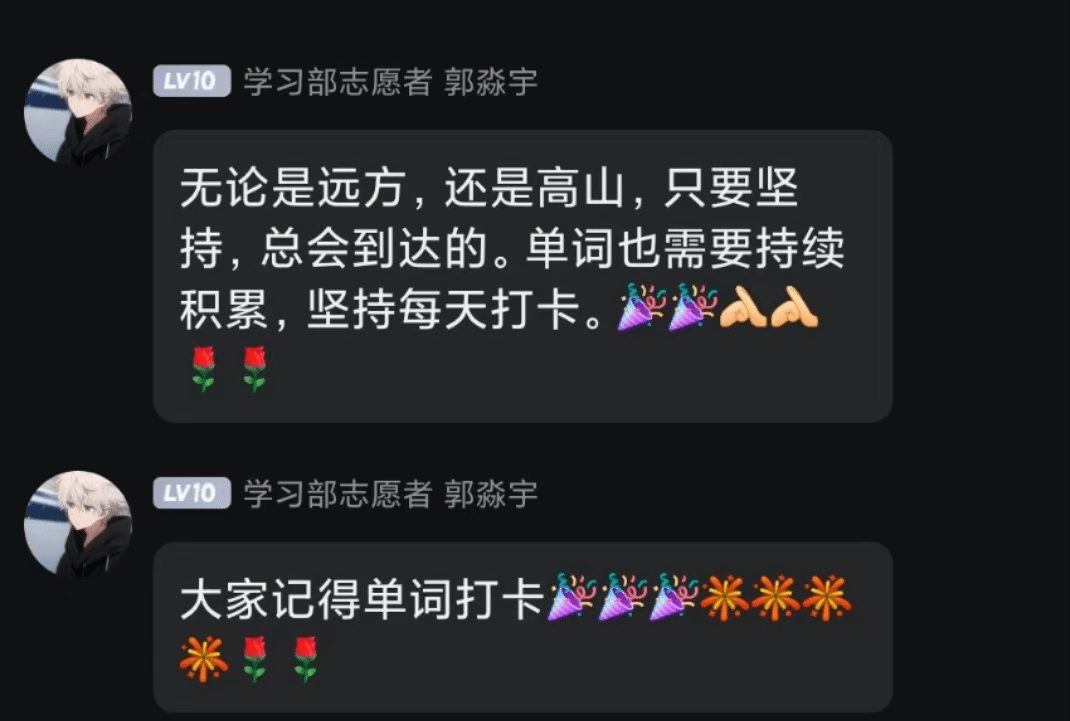Open 郭淼宇's avatar beside the 无论是远方 message
Screen dimensions: 1070x721
(x=78, y=111)
